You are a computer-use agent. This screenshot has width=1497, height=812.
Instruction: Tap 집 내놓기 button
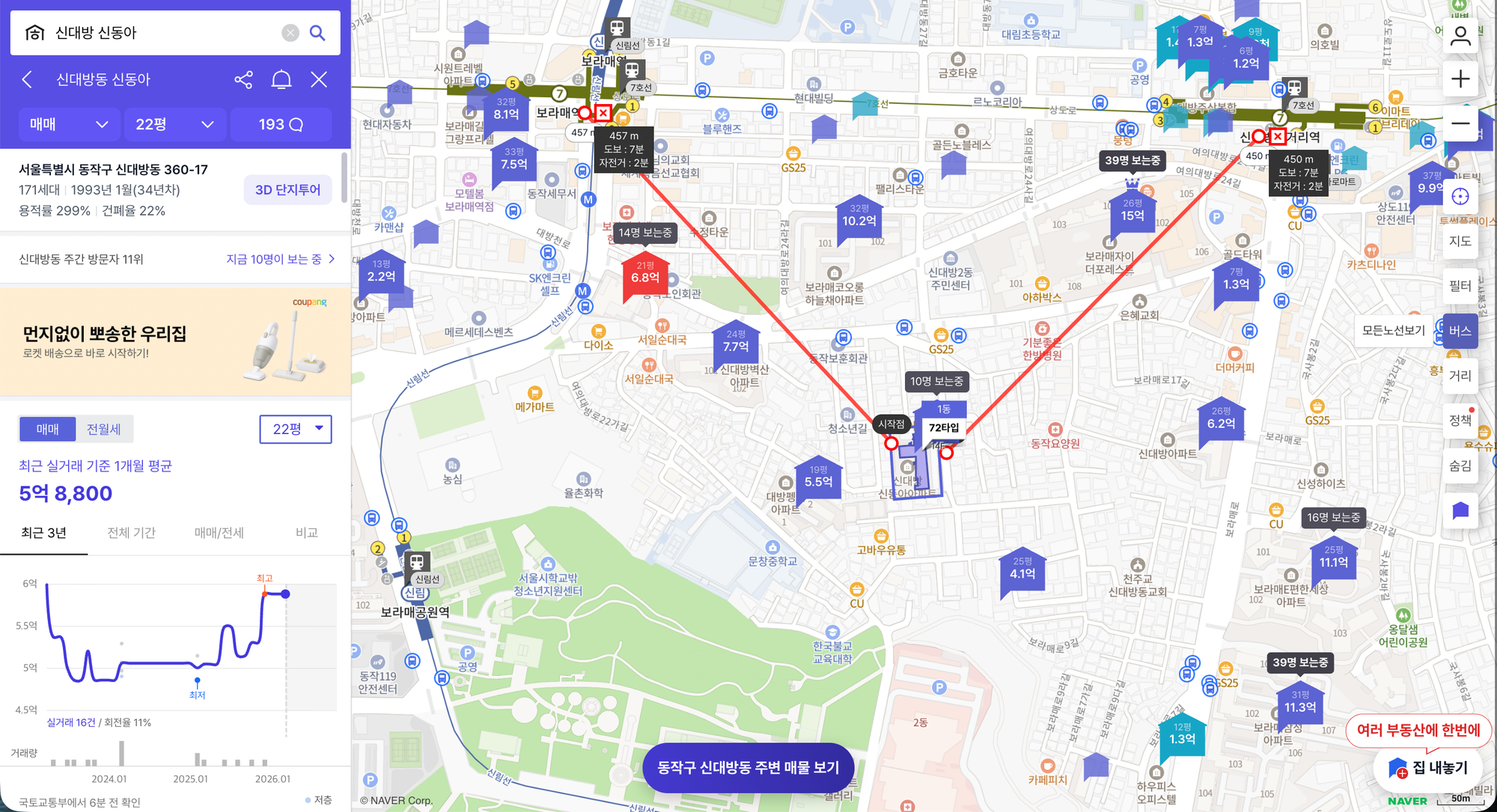[x=1429, y=768]
